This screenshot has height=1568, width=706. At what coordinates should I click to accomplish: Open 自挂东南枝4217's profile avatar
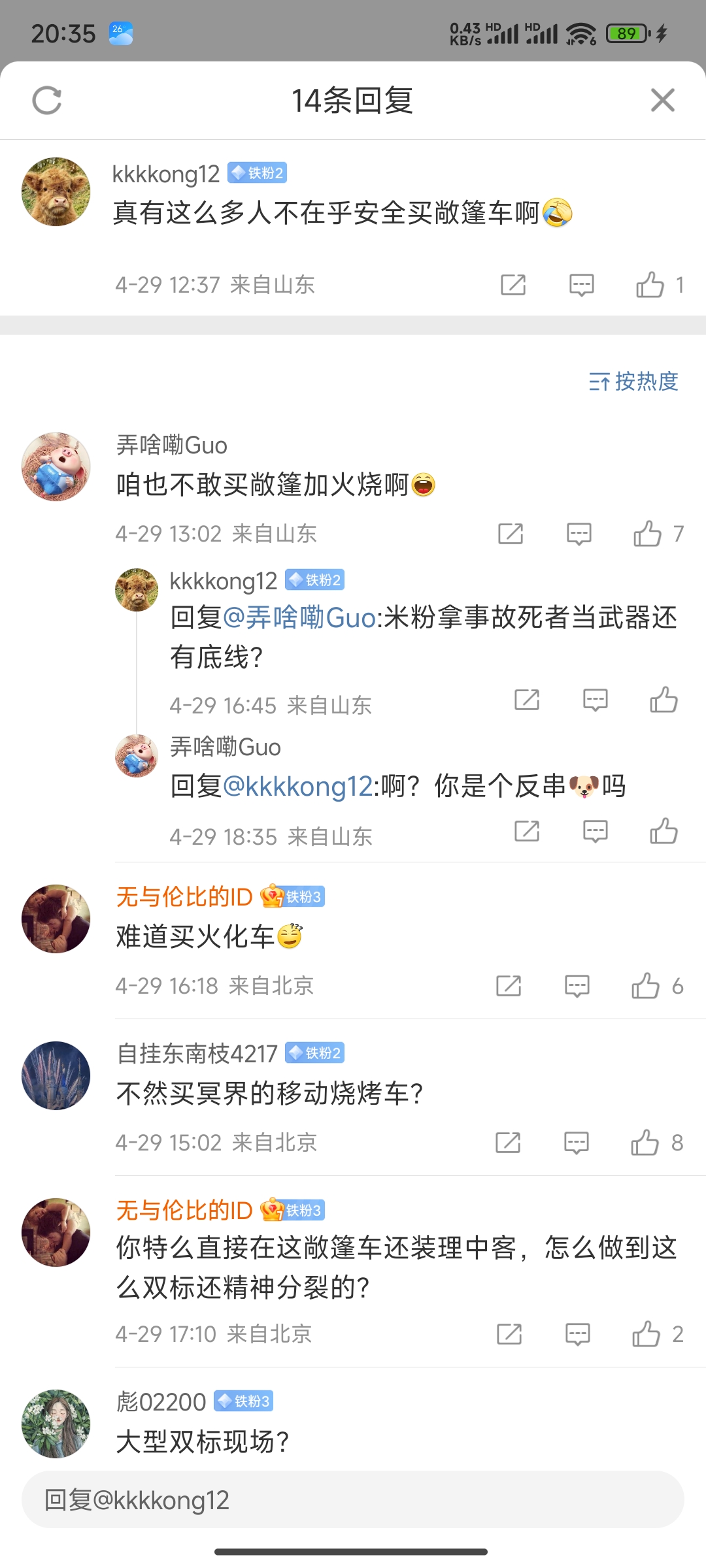pos(56,1075)
